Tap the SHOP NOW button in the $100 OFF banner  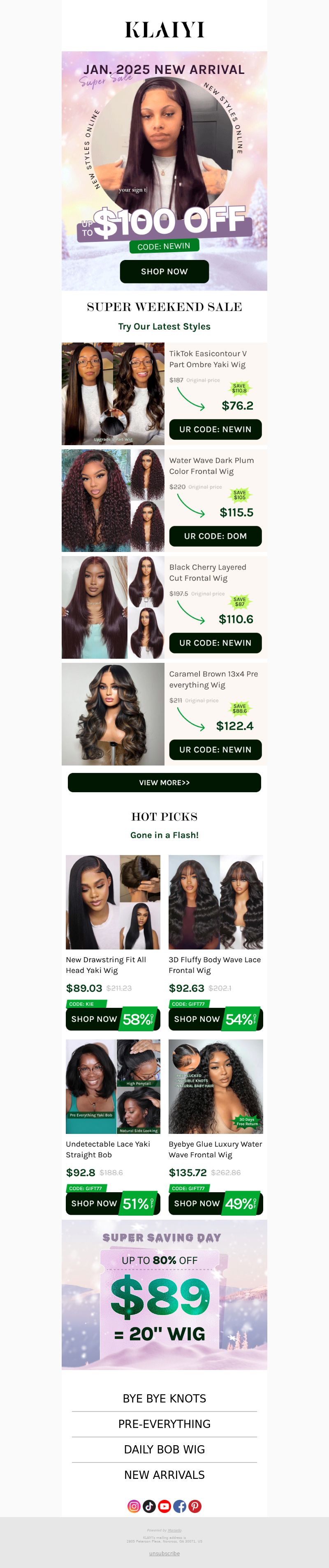tap(164, 271)
